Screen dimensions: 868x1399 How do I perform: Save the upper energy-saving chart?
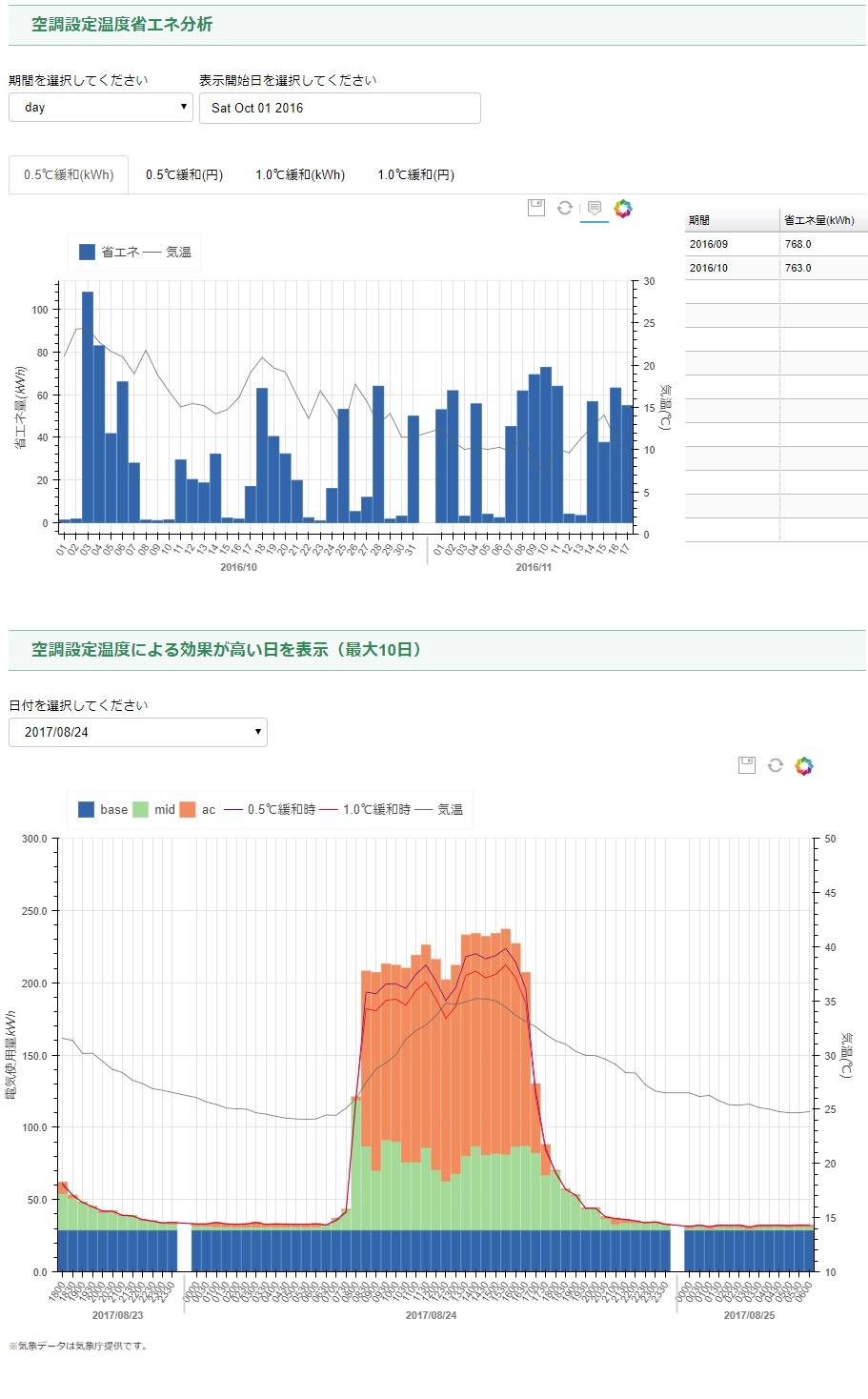click(x=536, y=208)
